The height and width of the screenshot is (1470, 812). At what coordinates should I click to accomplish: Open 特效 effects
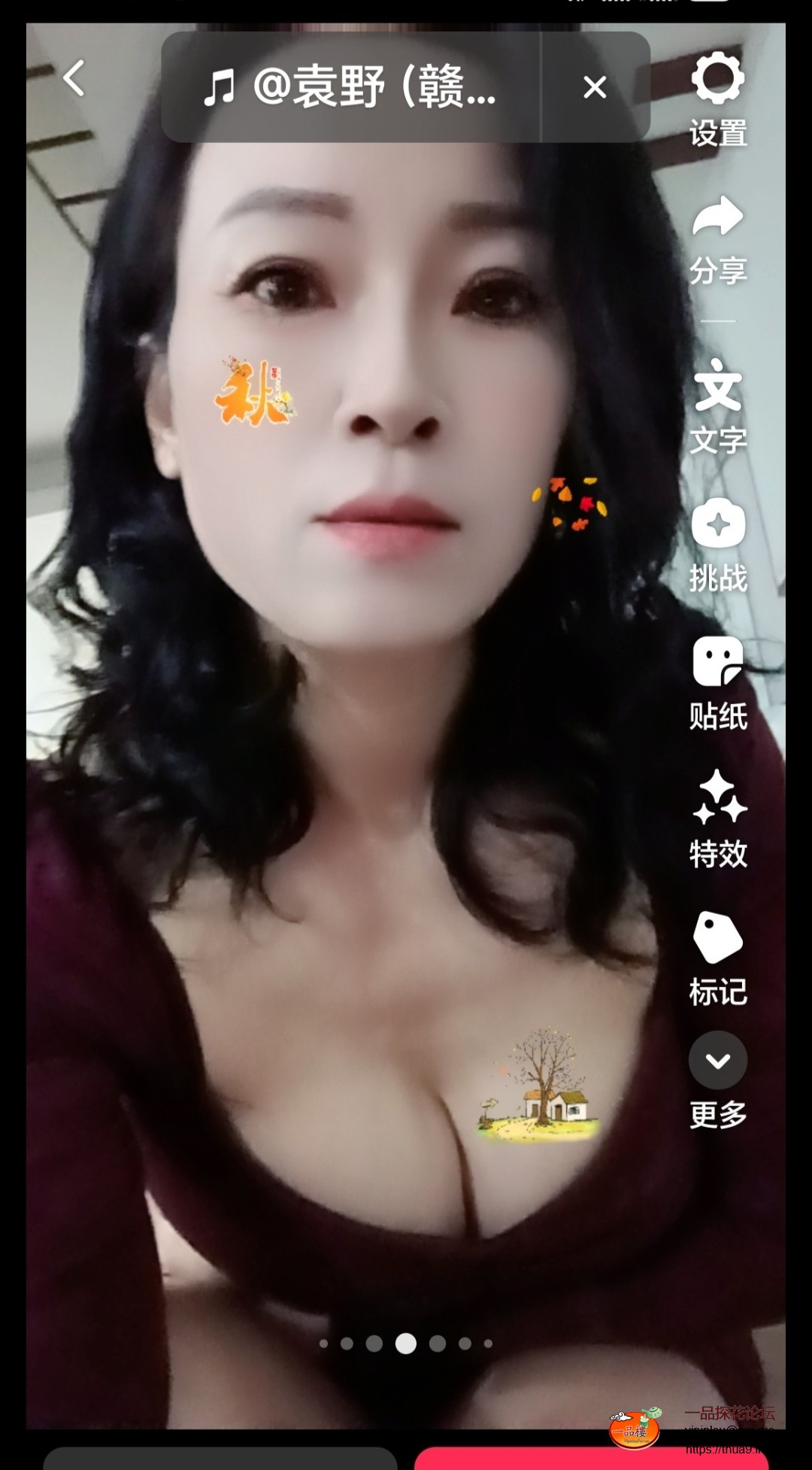pyautogui.click(x=718, y=819)
